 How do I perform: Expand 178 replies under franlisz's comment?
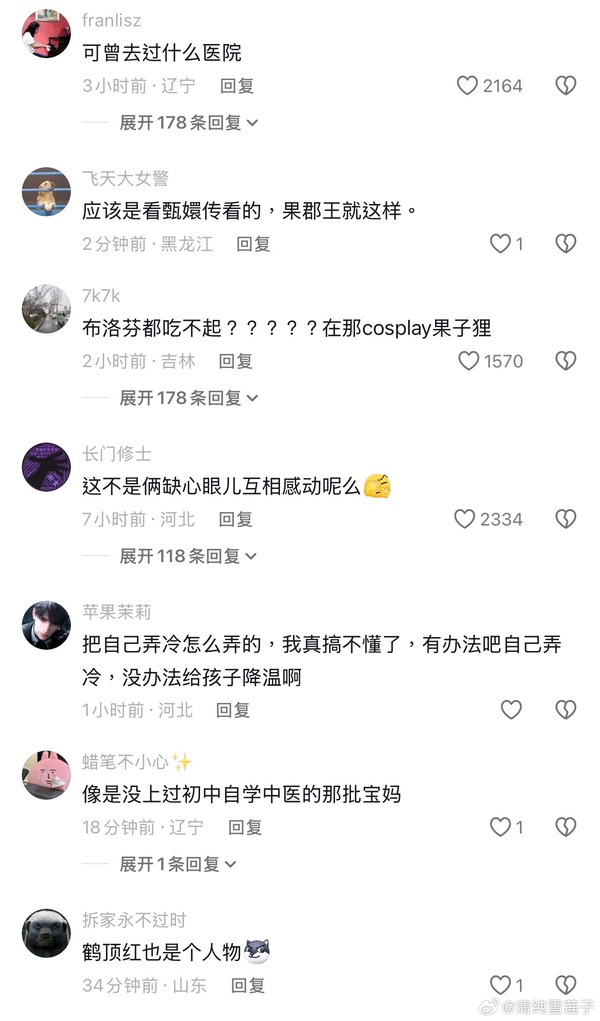tap(188, 123)
